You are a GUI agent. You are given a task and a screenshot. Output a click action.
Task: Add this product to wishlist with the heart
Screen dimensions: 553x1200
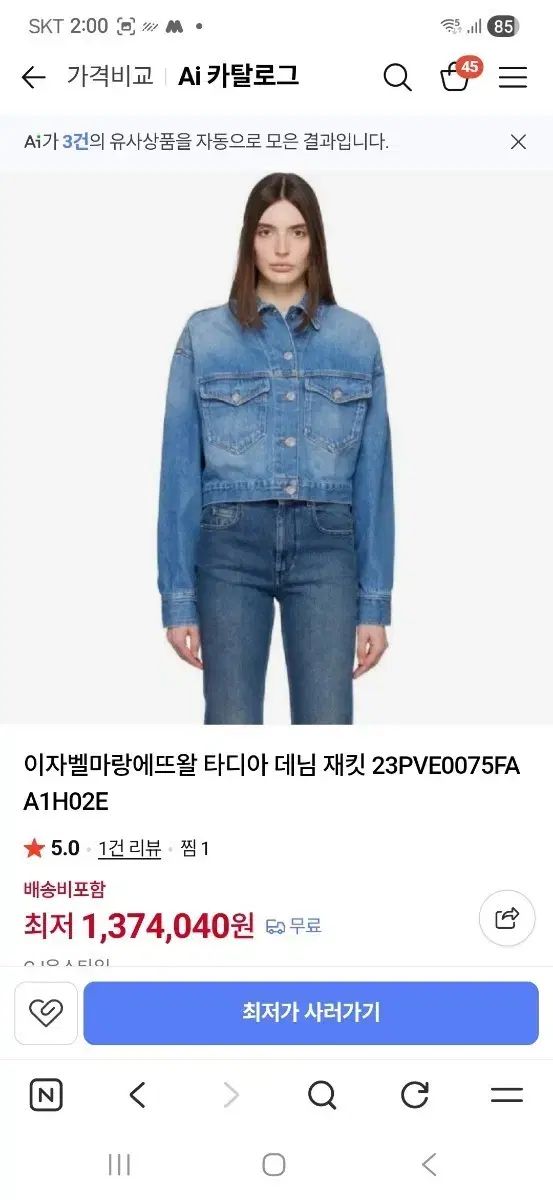point(45,1013)
